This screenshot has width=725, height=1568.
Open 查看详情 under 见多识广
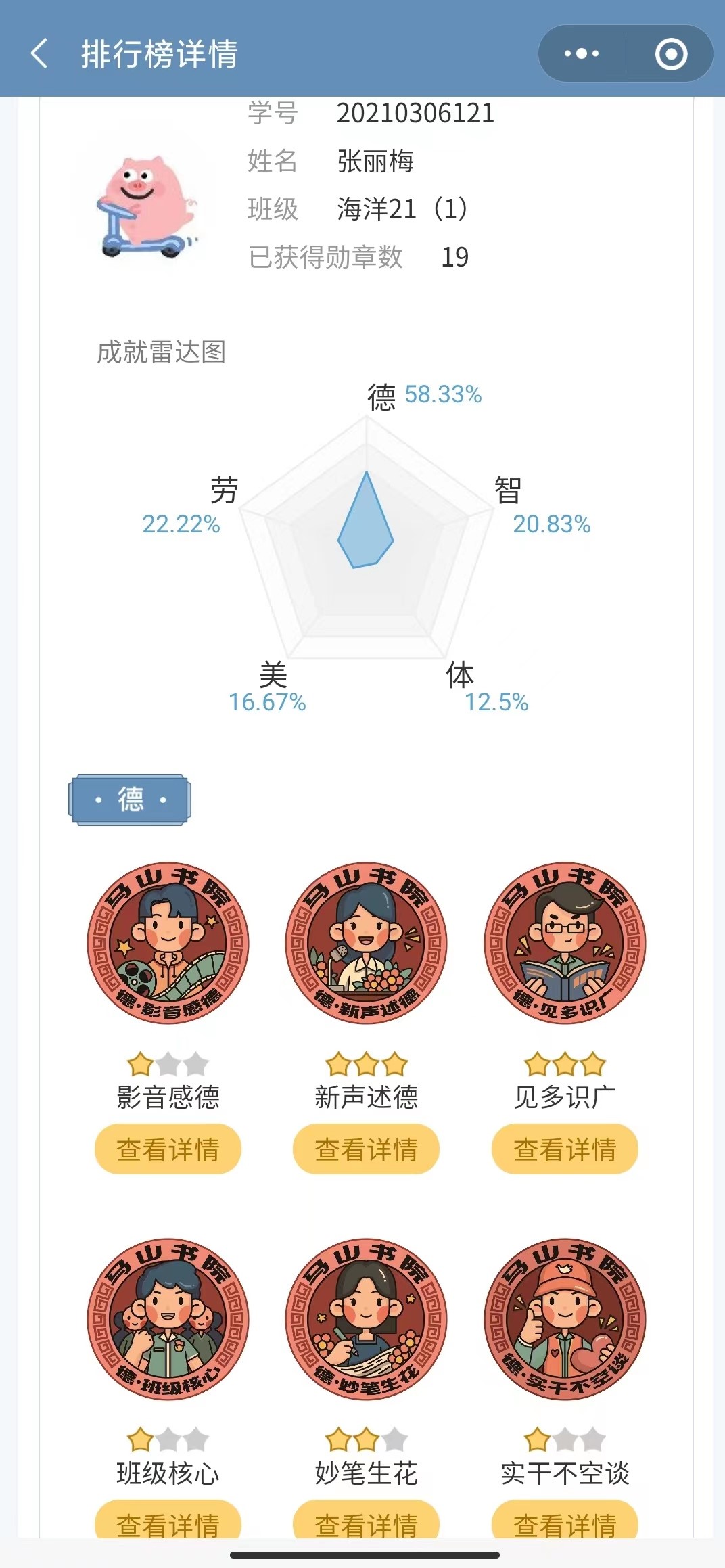click(x=565, y=1149)
